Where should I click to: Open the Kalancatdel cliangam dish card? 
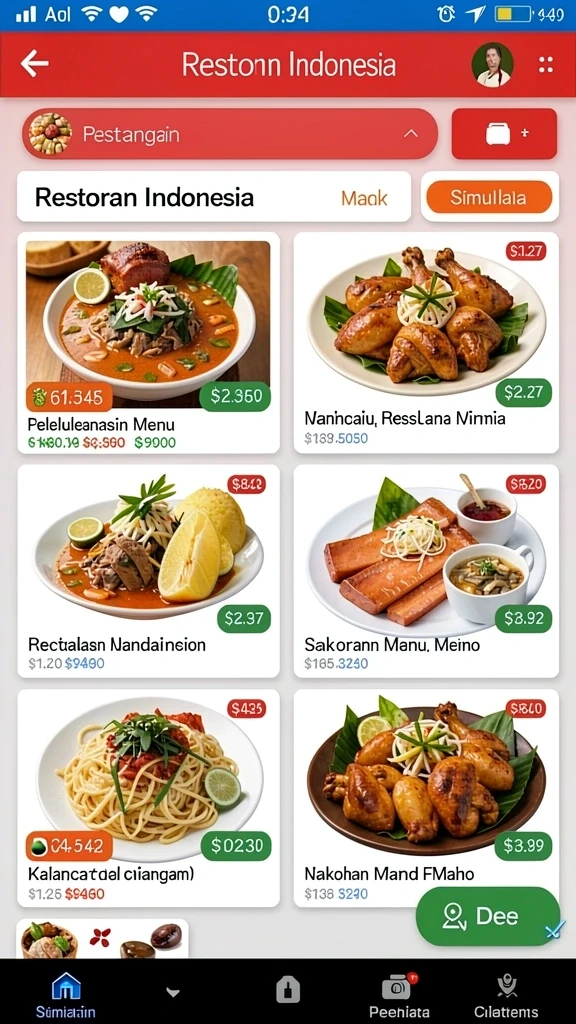[148, 798]
